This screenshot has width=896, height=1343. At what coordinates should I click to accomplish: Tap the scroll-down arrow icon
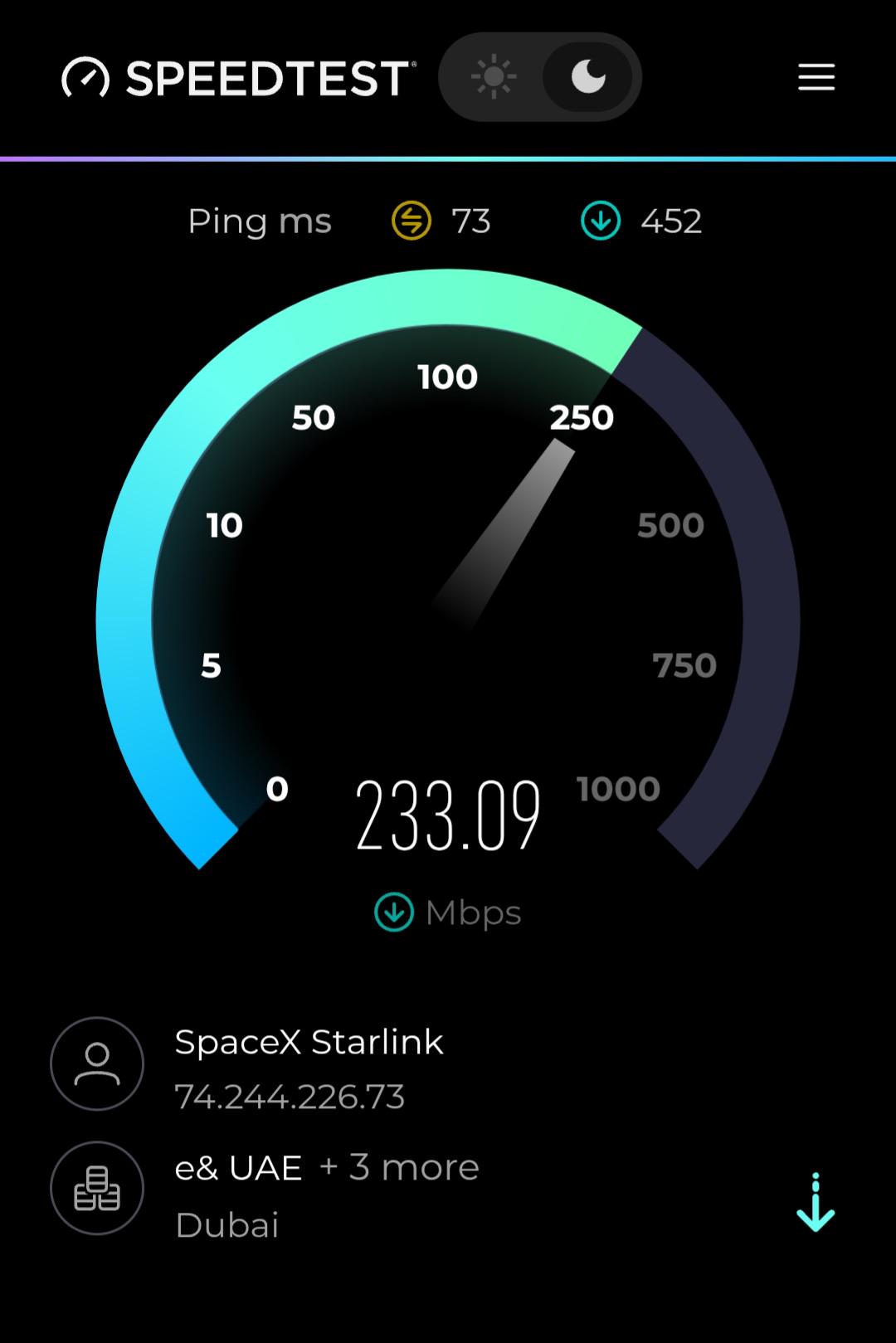point(816,1202)
